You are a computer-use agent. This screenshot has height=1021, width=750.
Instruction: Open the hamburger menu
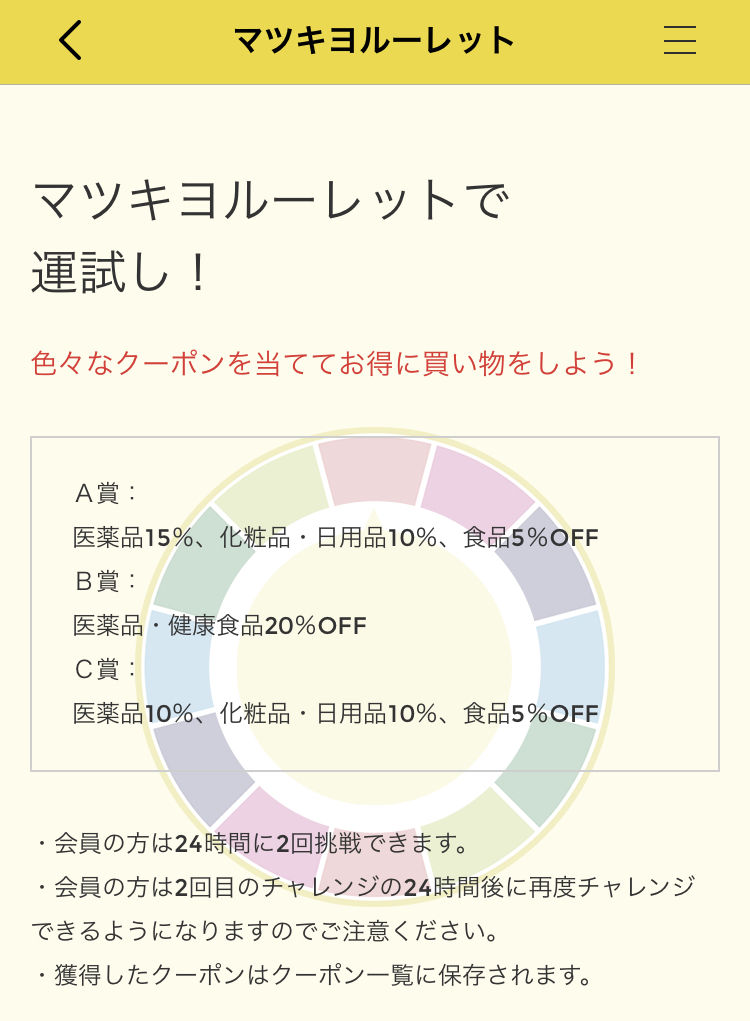click(680, 40)
